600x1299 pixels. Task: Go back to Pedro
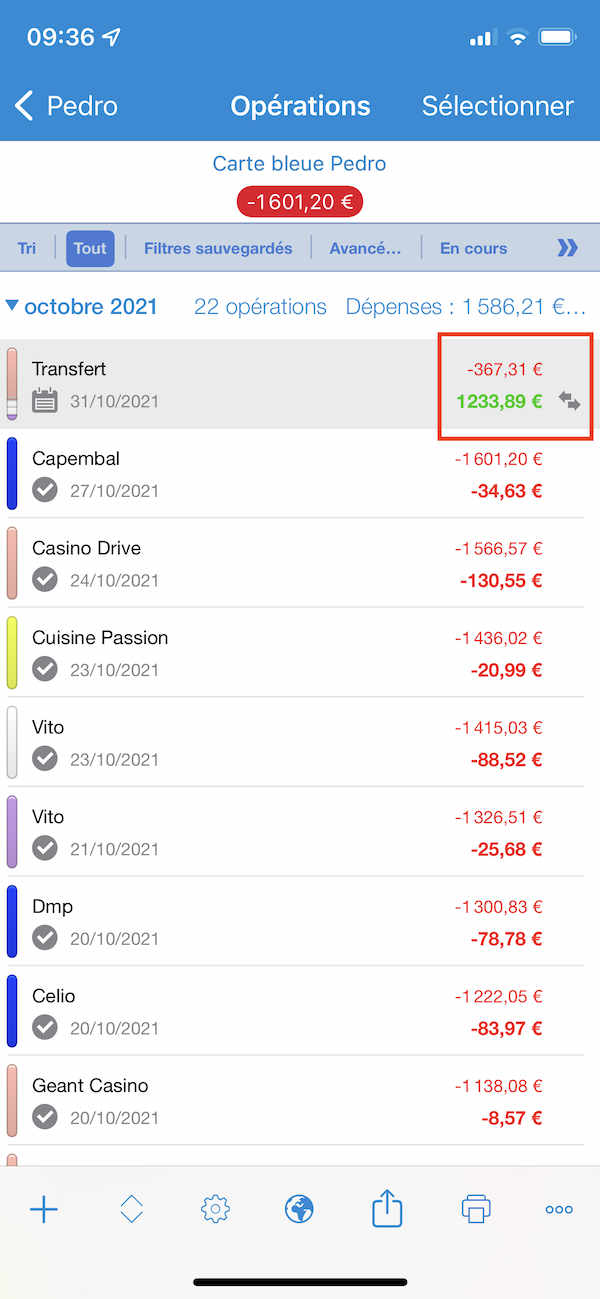pyautogui.click(x=66, y=106)
